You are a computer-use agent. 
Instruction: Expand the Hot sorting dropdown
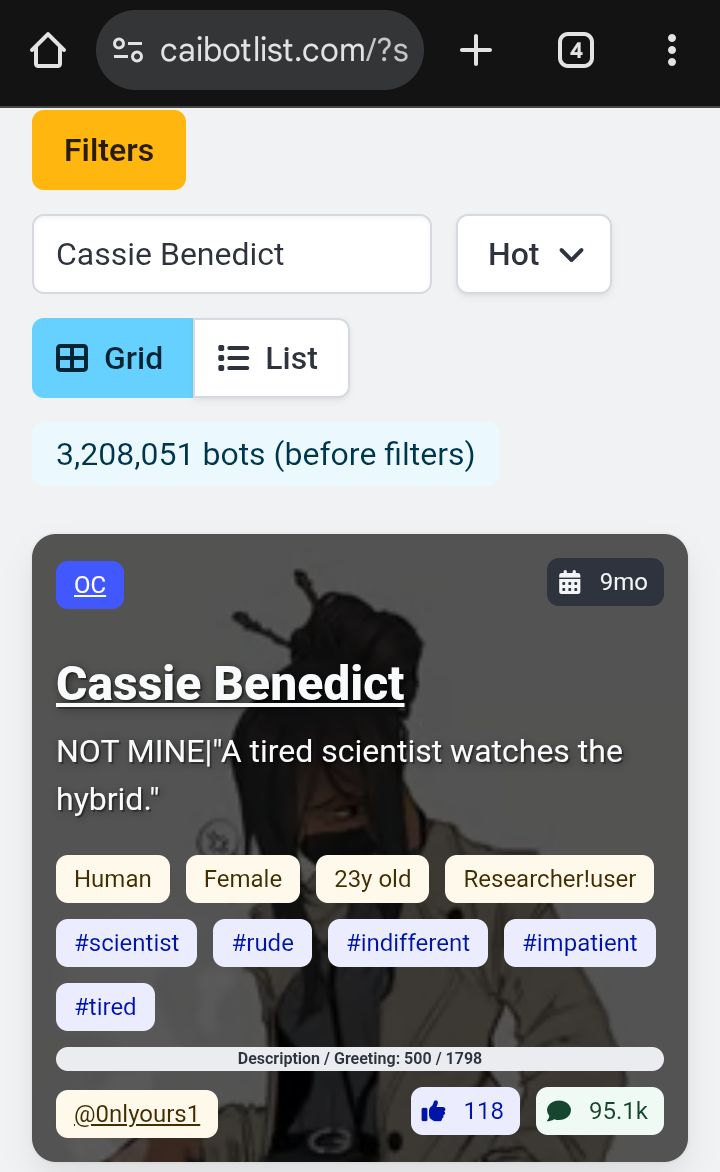[533, 254]
